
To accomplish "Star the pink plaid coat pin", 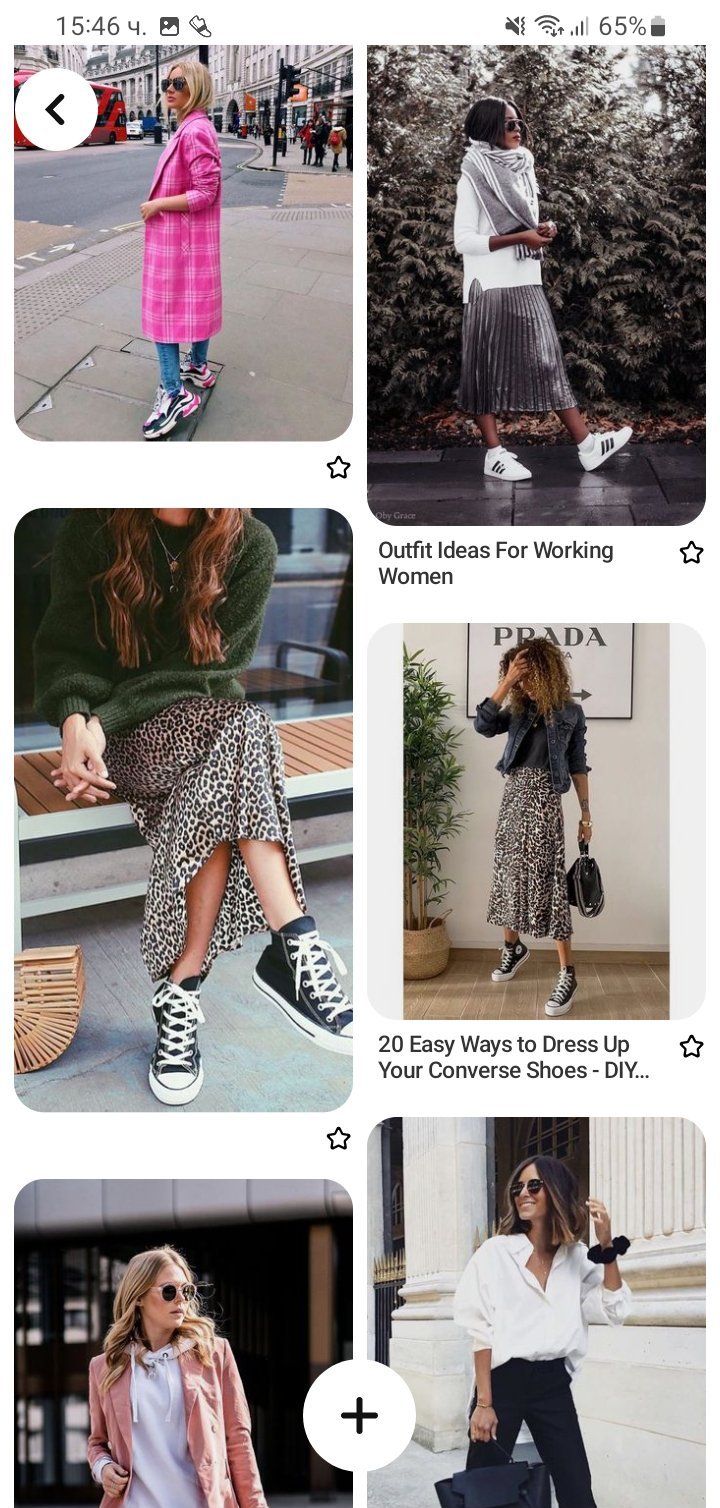I will [x=339, y=467].
